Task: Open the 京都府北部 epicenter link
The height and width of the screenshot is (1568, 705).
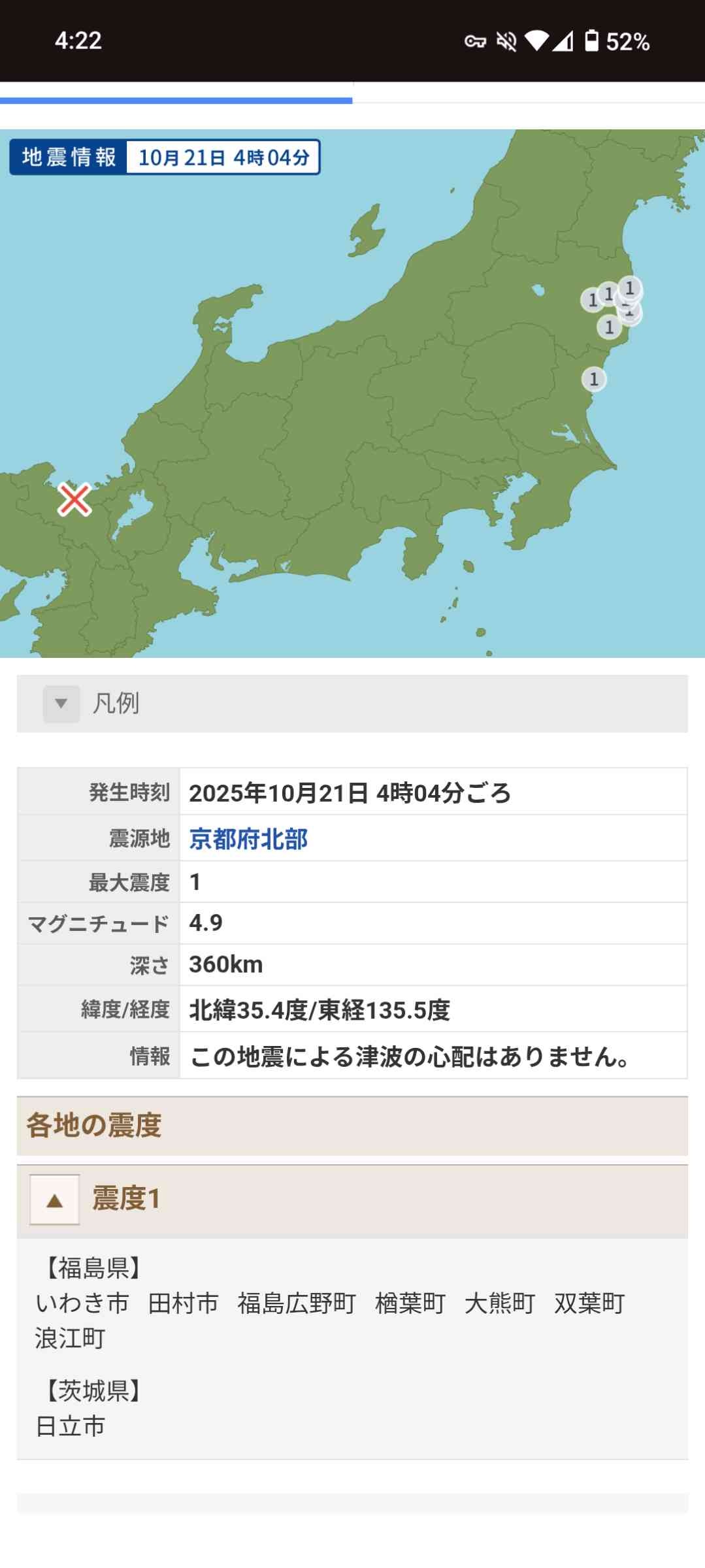Action: pos(248,839)
